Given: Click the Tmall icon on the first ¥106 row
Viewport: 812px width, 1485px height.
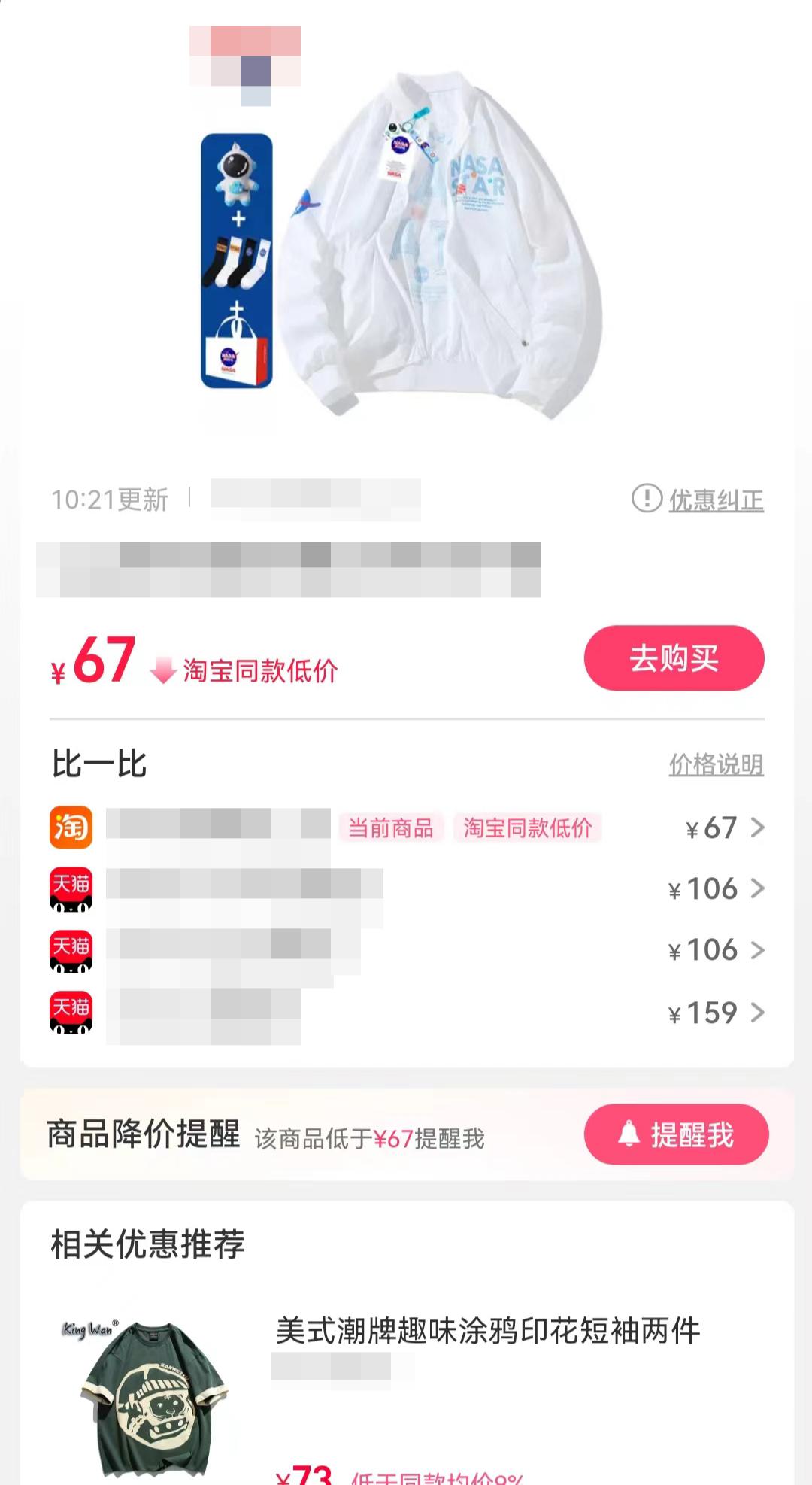Looking at the screenshot, I should click(70, 890).
